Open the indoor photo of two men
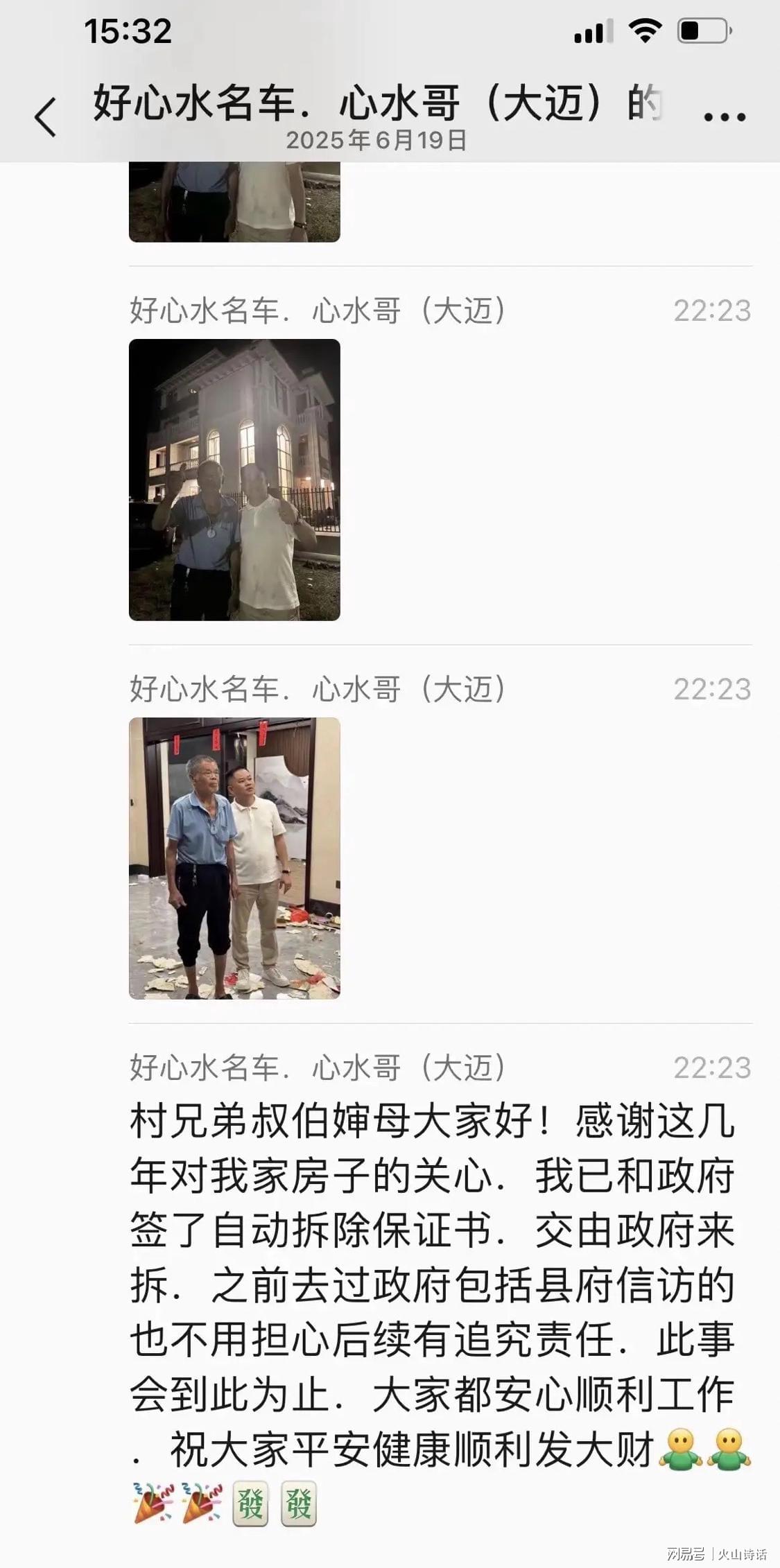This screenshot has height=1568, width=780. [x=234, y=858]
